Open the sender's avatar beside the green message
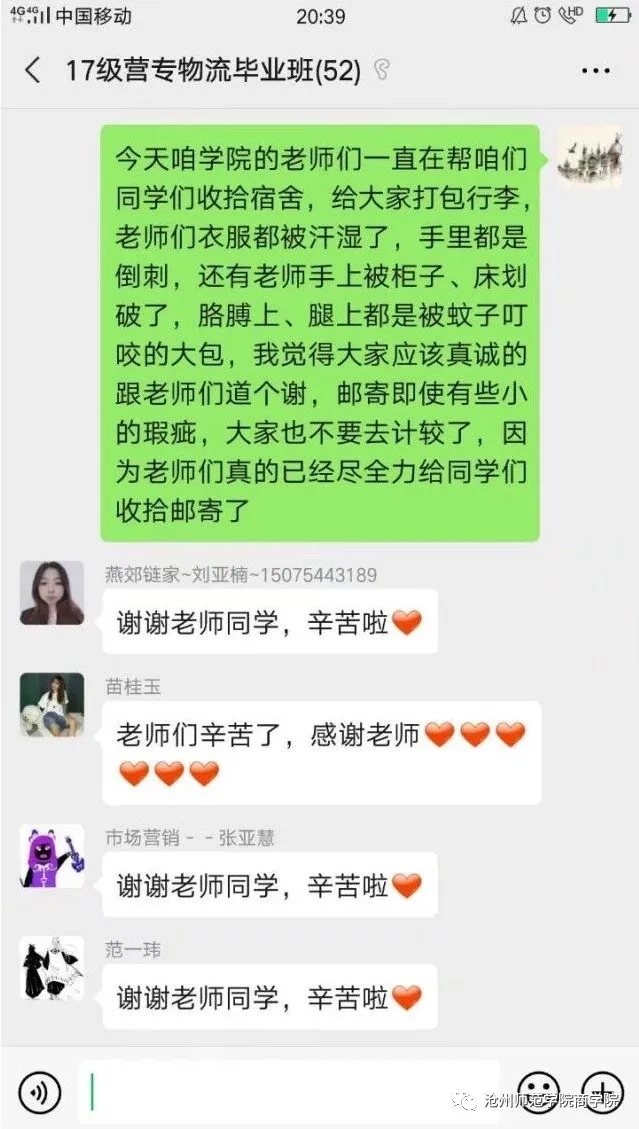The width and height of the screenshot is (639, 1129). click(x=588, y=157)
